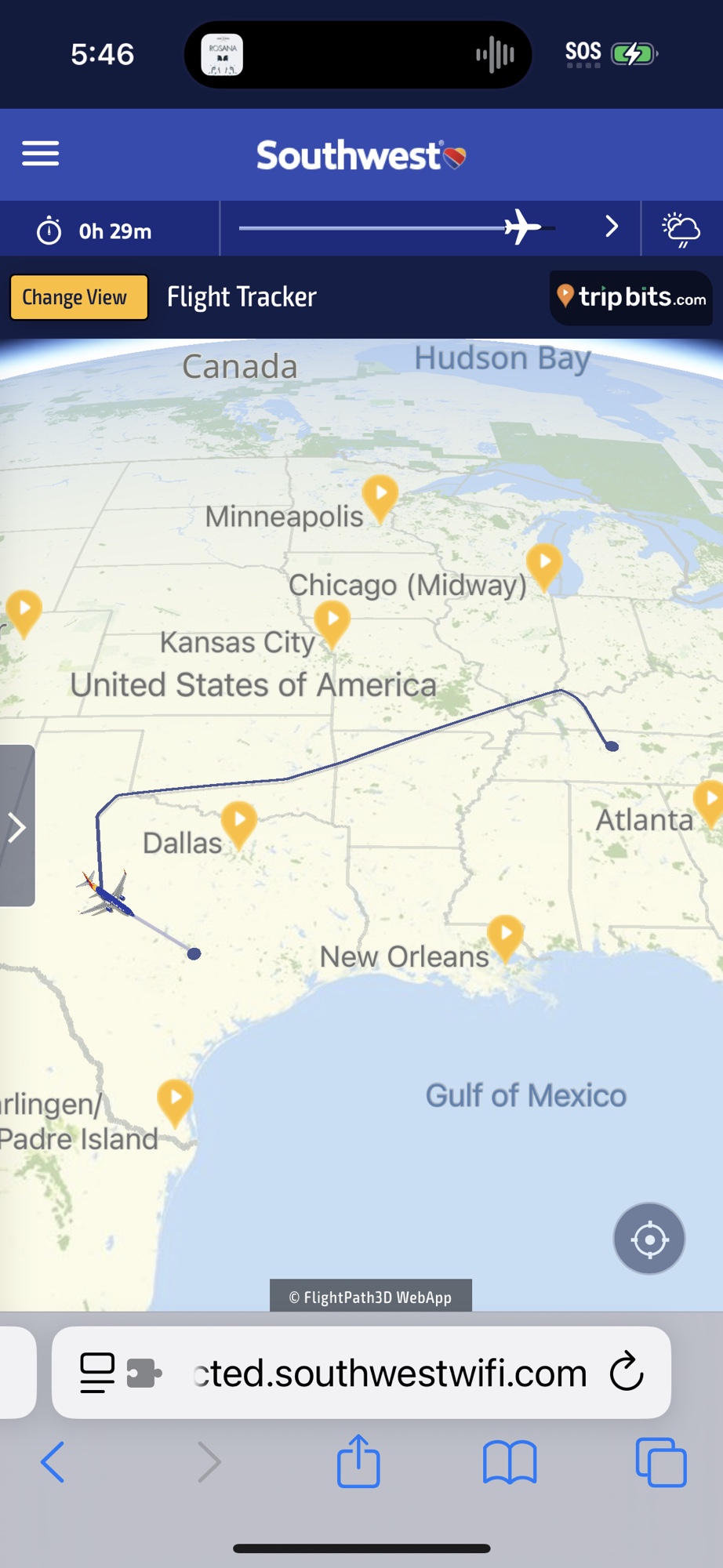This screenshot has width=723, height=1568.
Task: Select the Kansas City map pin
Action: coord(332,621)
